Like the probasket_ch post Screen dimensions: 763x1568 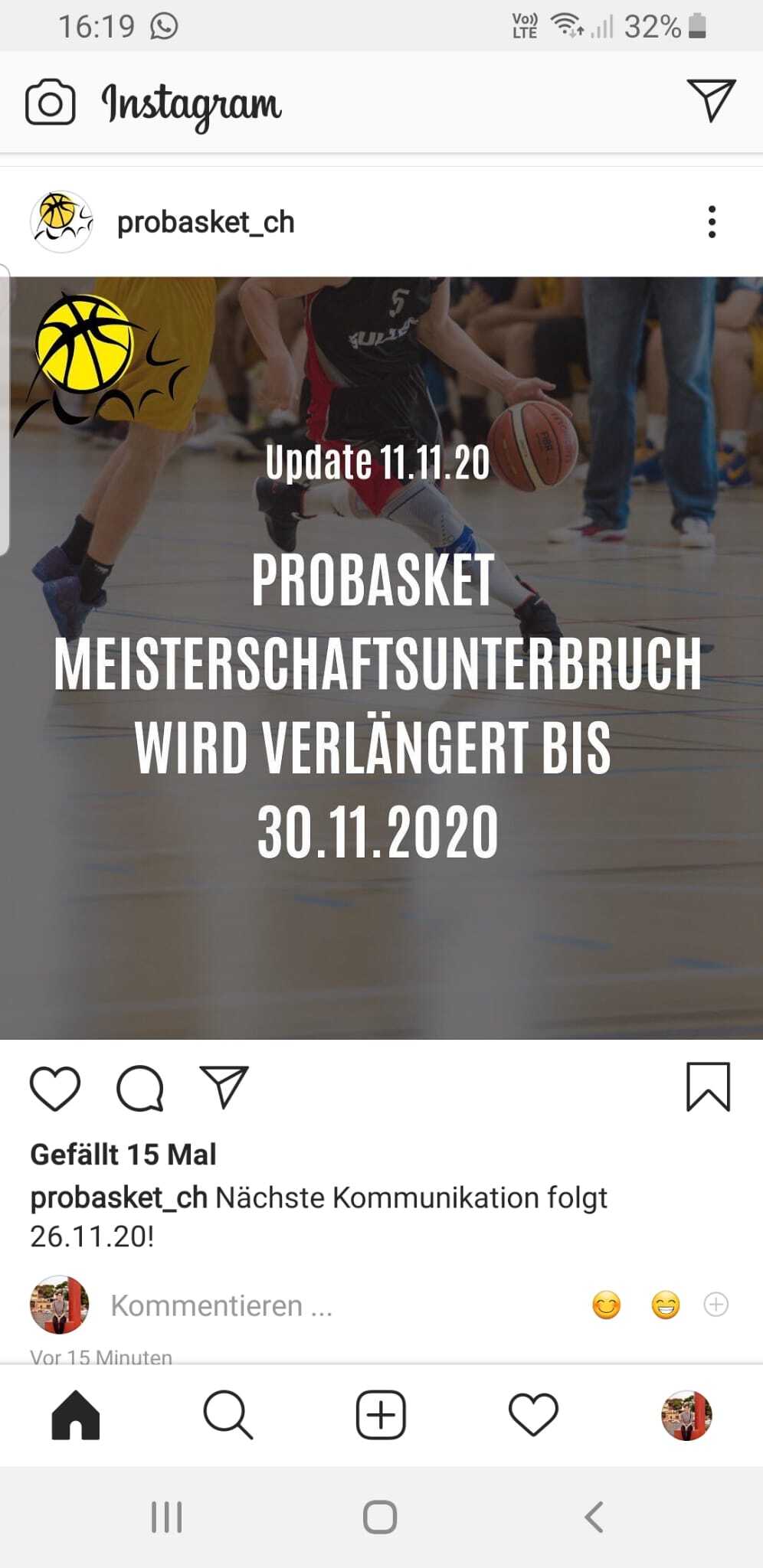(55, 1088)
